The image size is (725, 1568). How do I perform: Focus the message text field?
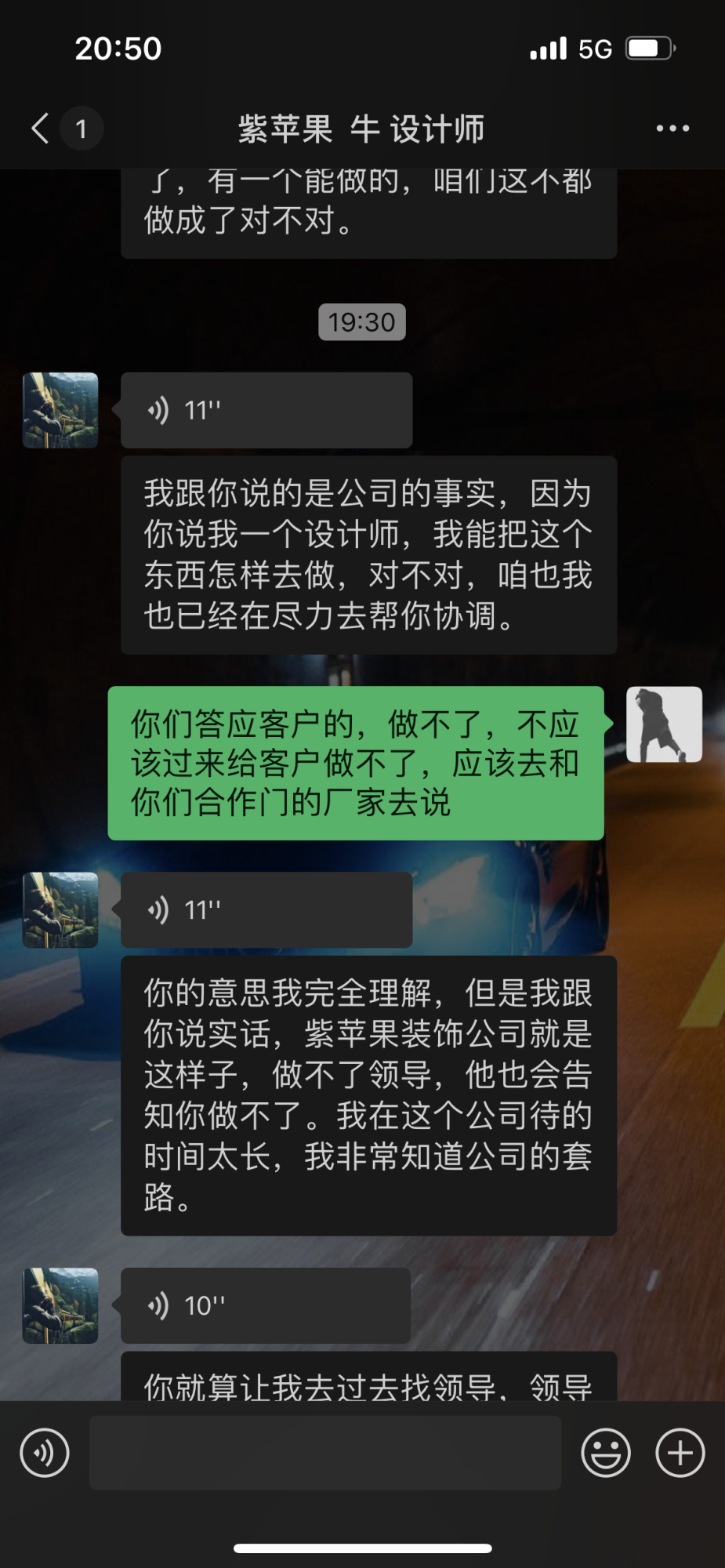(x=325, y=1453)
